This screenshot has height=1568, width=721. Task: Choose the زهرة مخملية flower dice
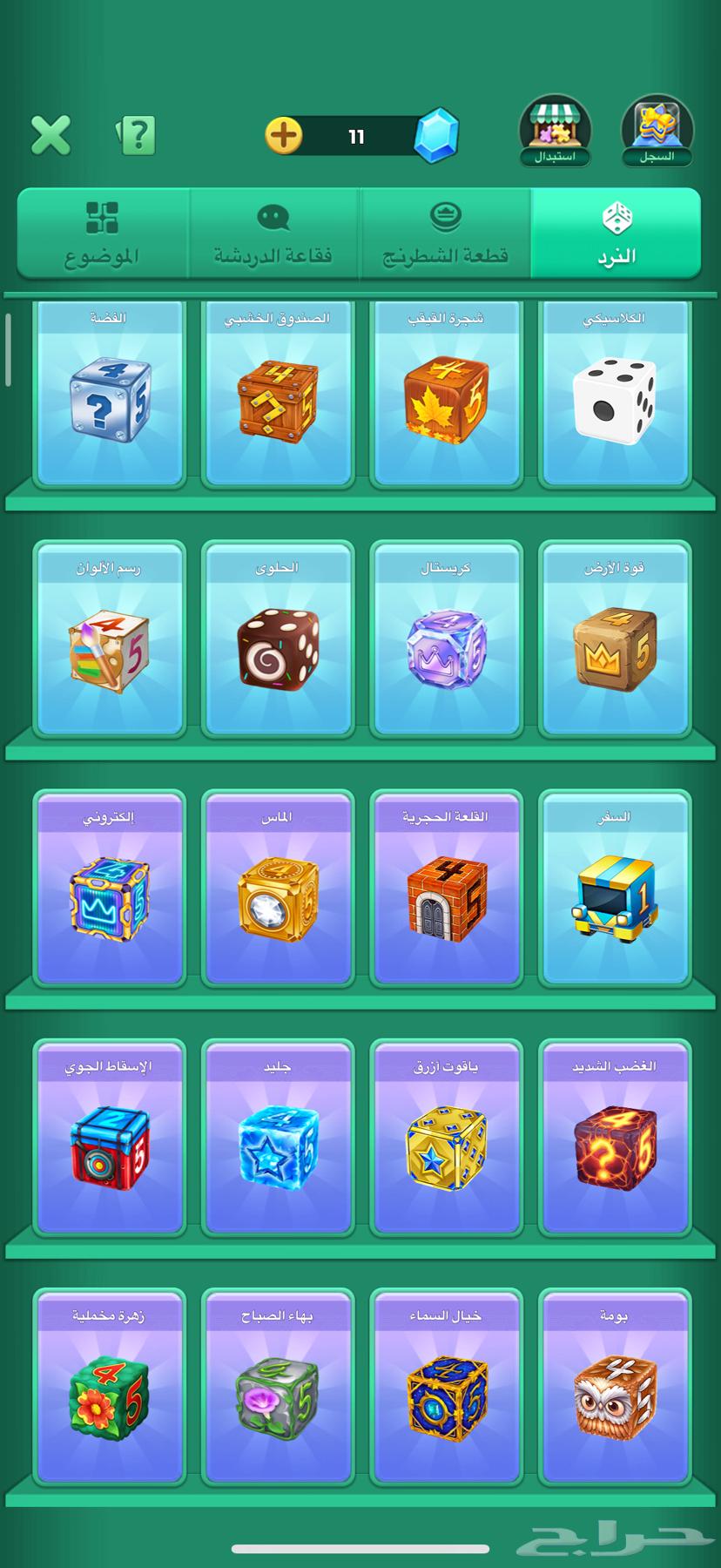click(x=109, y=1389)
